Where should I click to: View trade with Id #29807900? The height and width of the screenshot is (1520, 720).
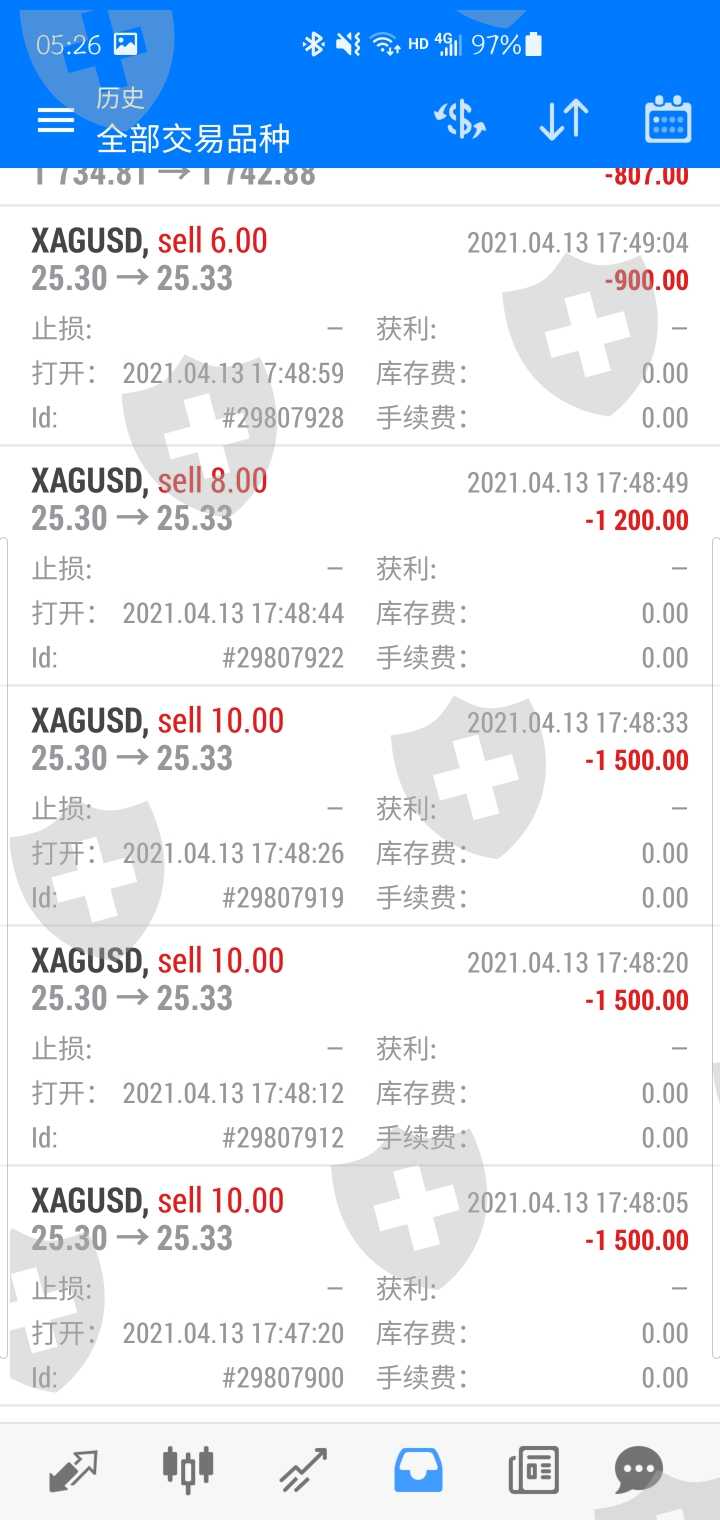(360, 1286)
